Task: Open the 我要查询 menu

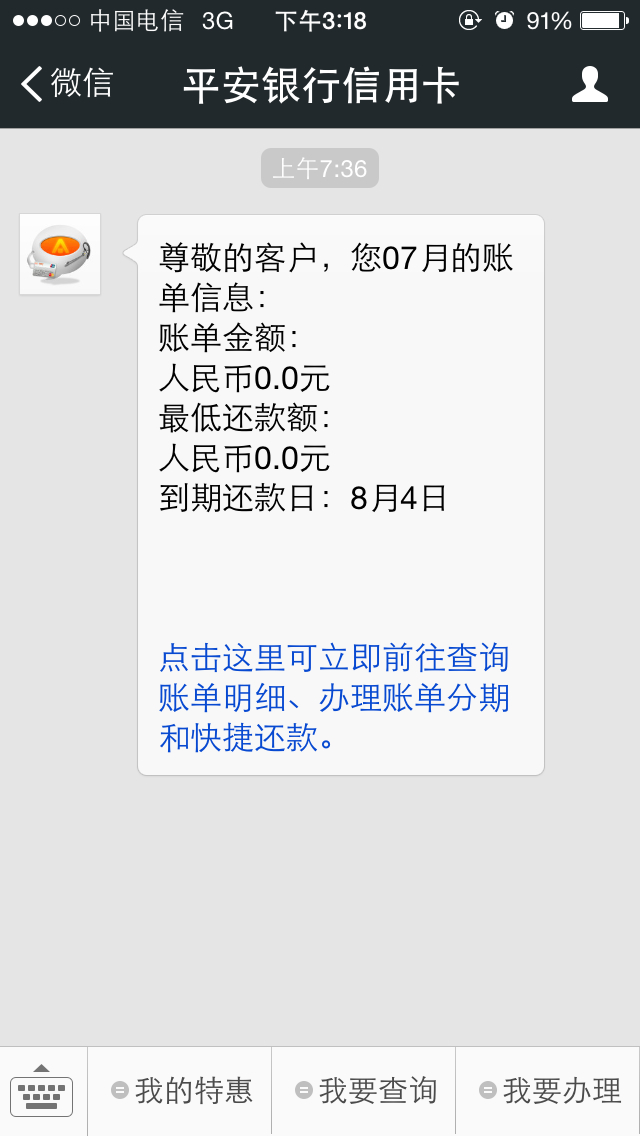Action: click(x=364, y=1090)
